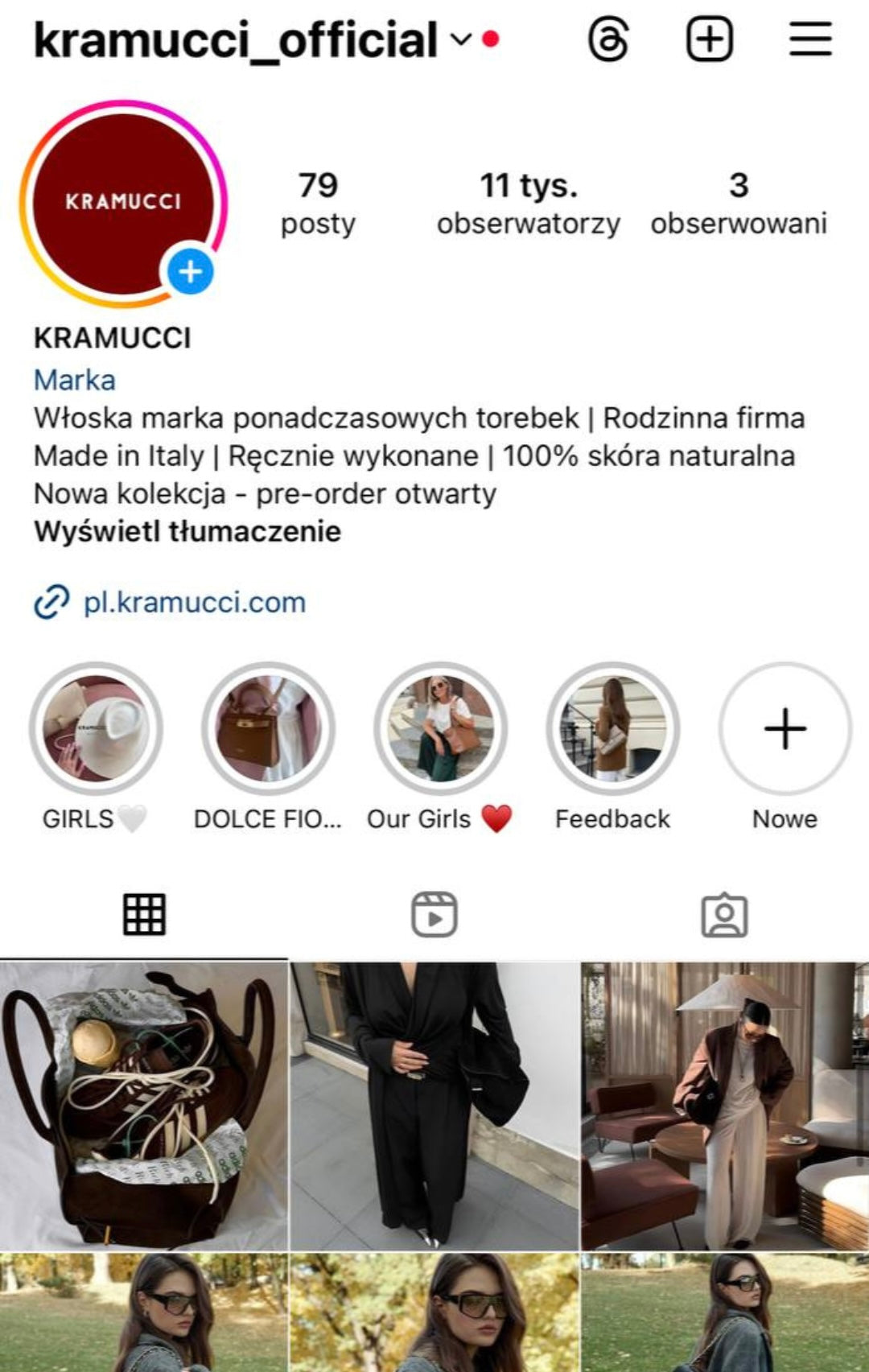This screenshot has height=1372, width=869.
Task: Open the post with black suit outfit
Action: [x=434, y=1106]
